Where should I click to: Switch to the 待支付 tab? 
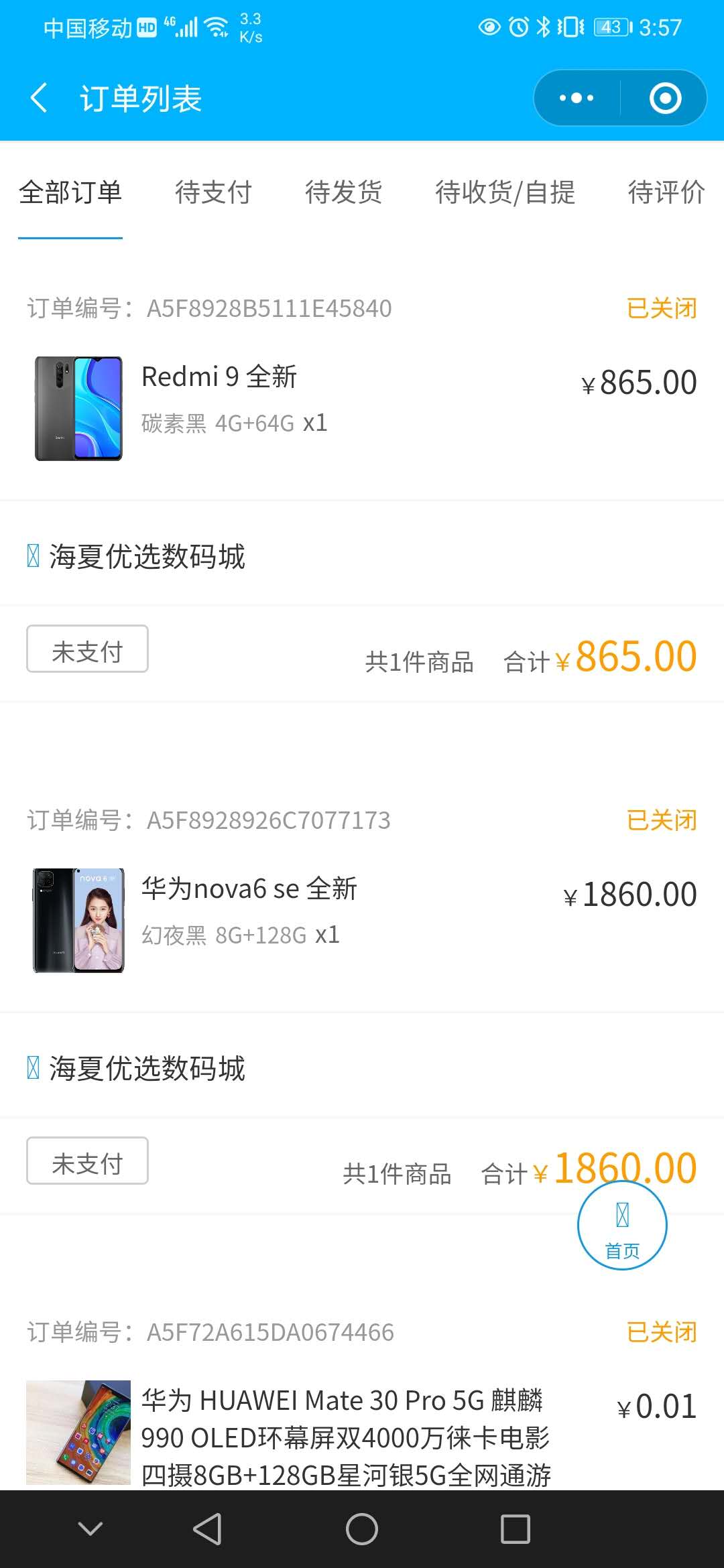(213, 192)
